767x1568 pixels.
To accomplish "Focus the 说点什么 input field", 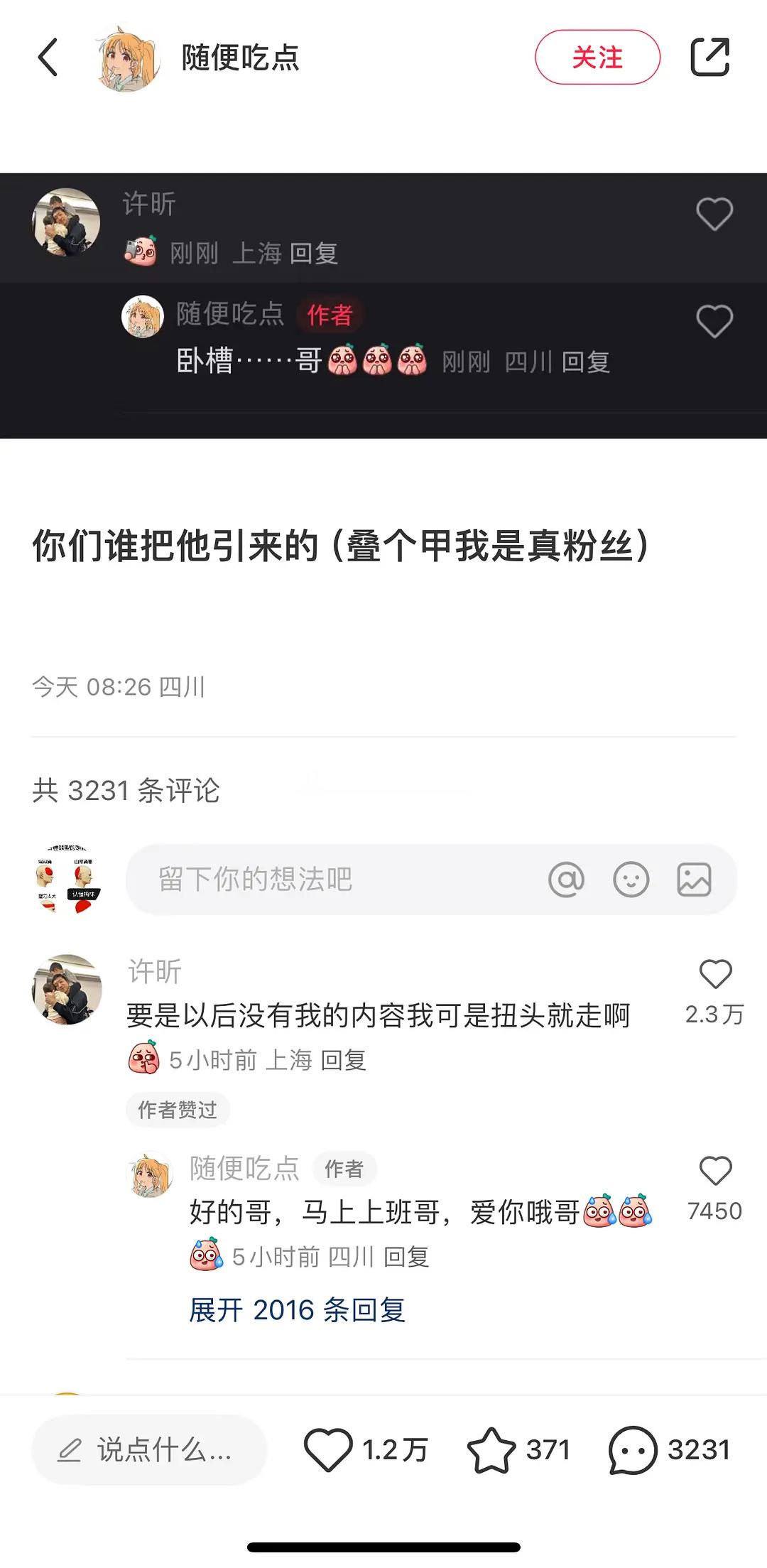I will [149, 1449].
